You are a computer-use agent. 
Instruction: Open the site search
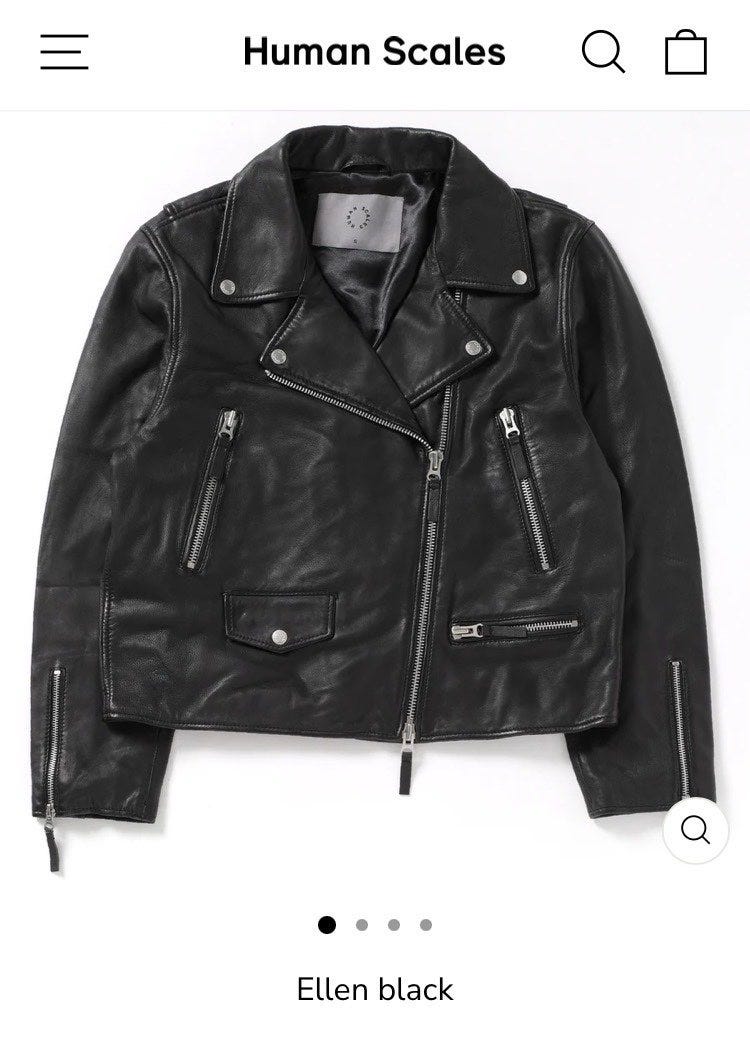pos(603,51)
